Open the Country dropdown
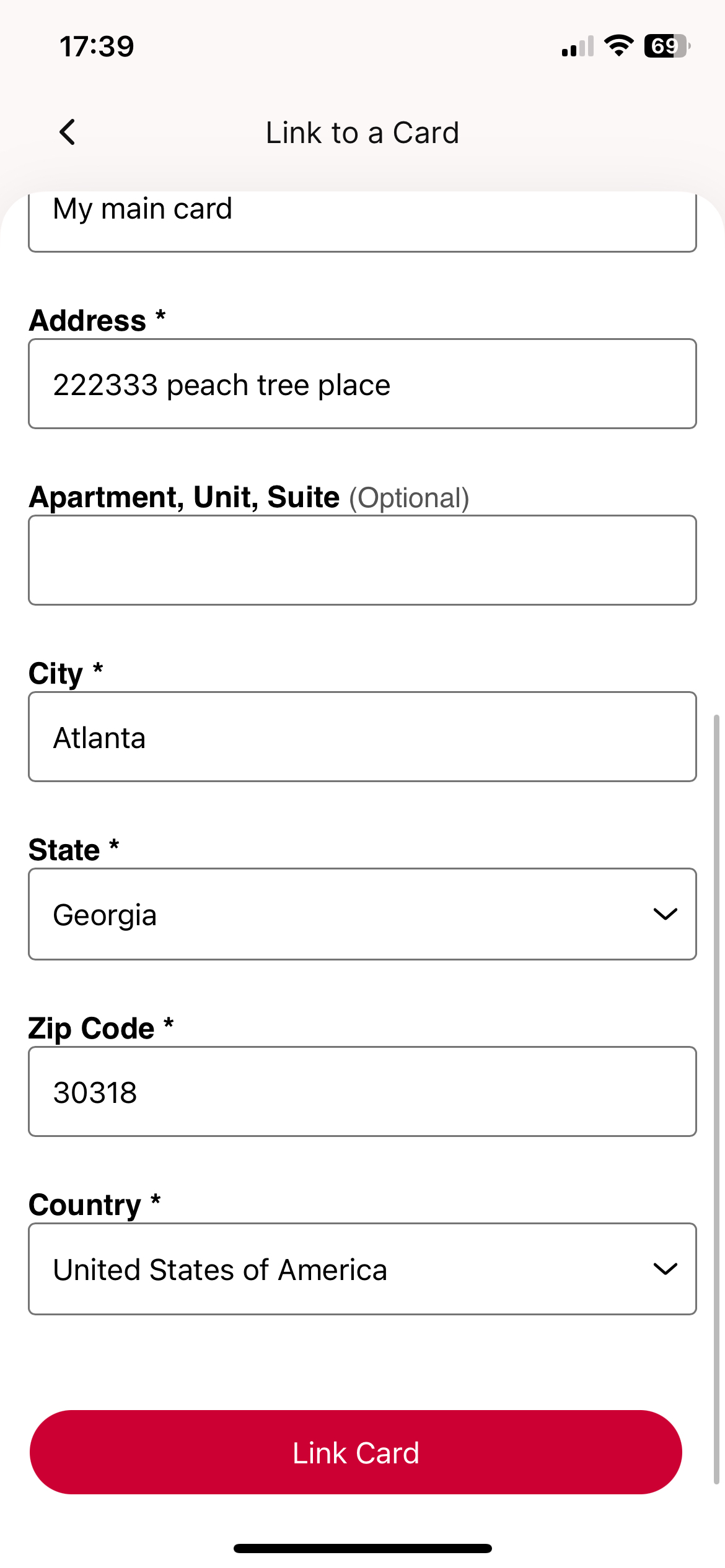This screenshot has height=1568, width=725. coord(362,1268)
